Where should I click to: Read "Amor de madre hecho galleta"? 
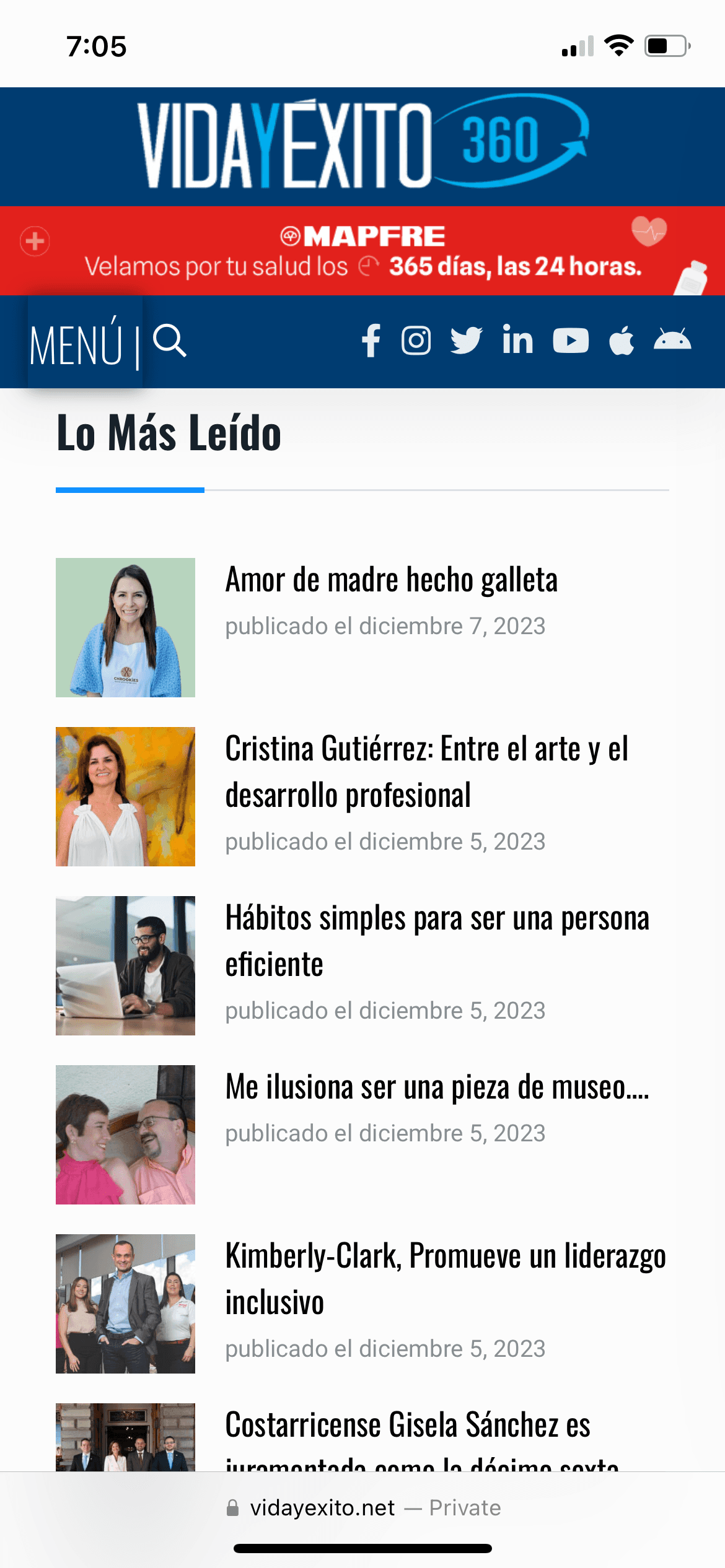pos(391,581)
